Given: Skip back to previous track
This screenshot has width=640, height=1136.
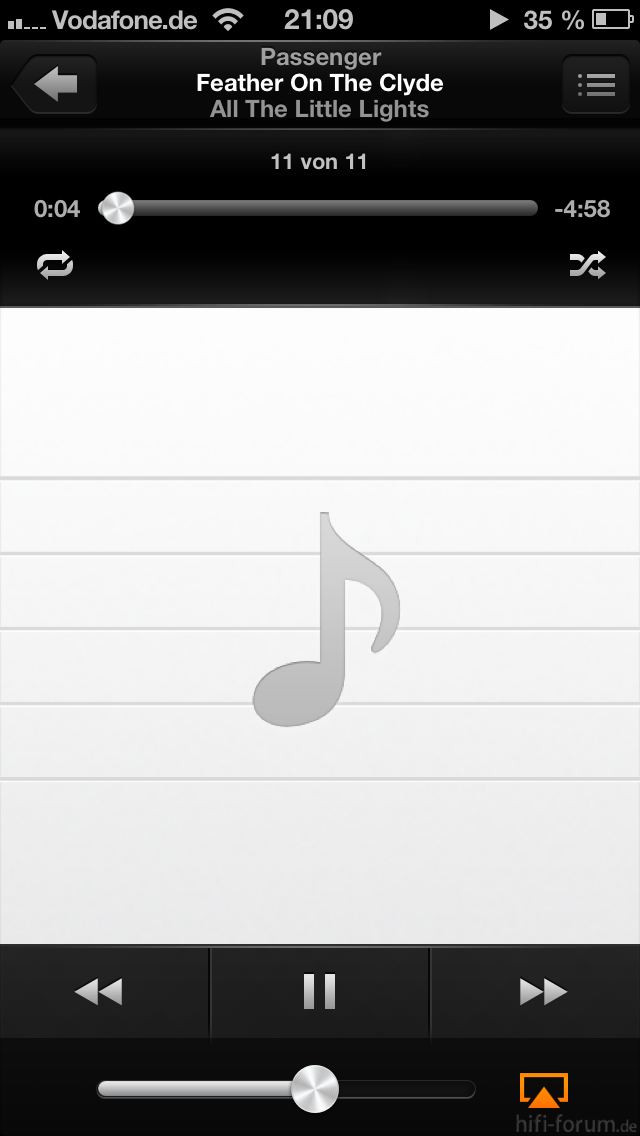Looking at the screenshot, I should tap(100, 991).
